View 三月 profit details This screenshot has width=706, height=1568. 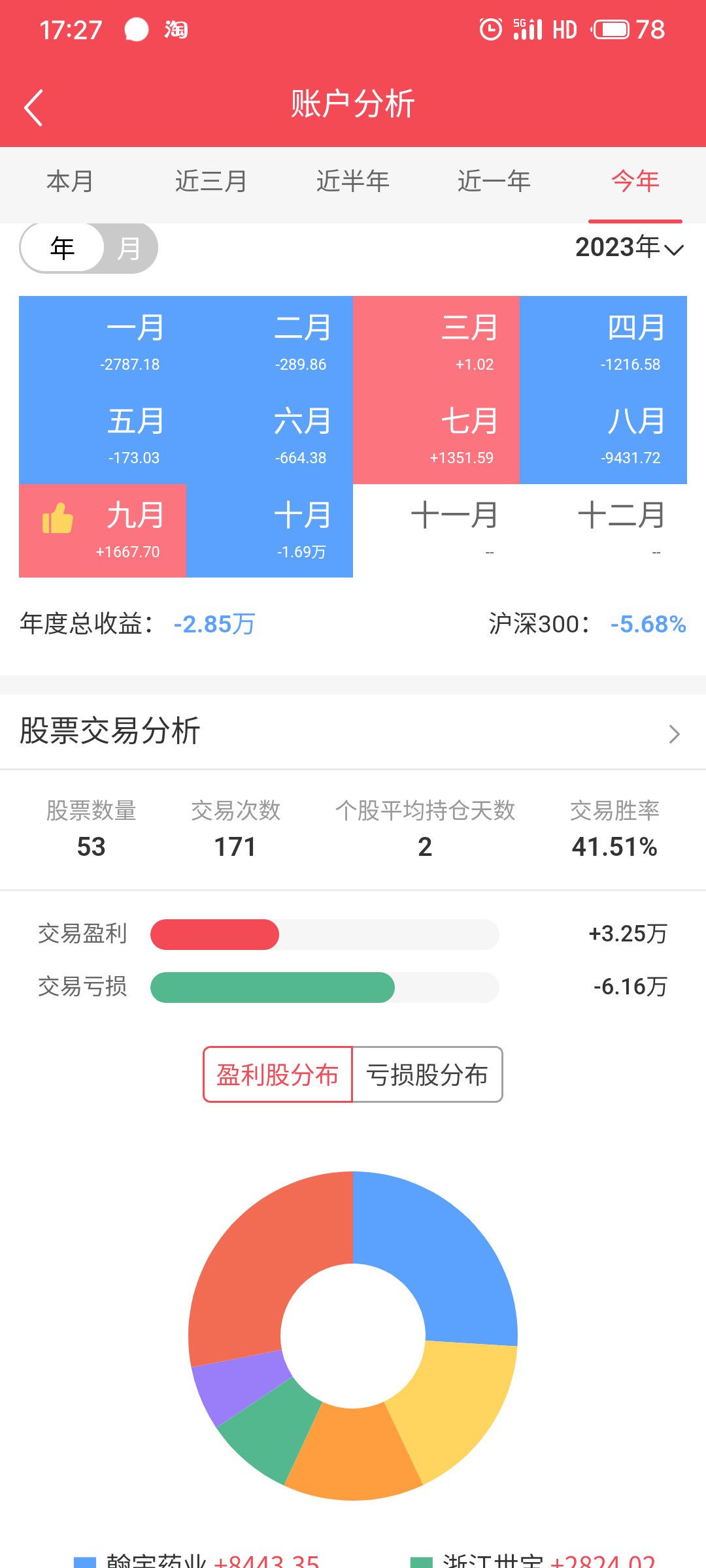point(436,343)
